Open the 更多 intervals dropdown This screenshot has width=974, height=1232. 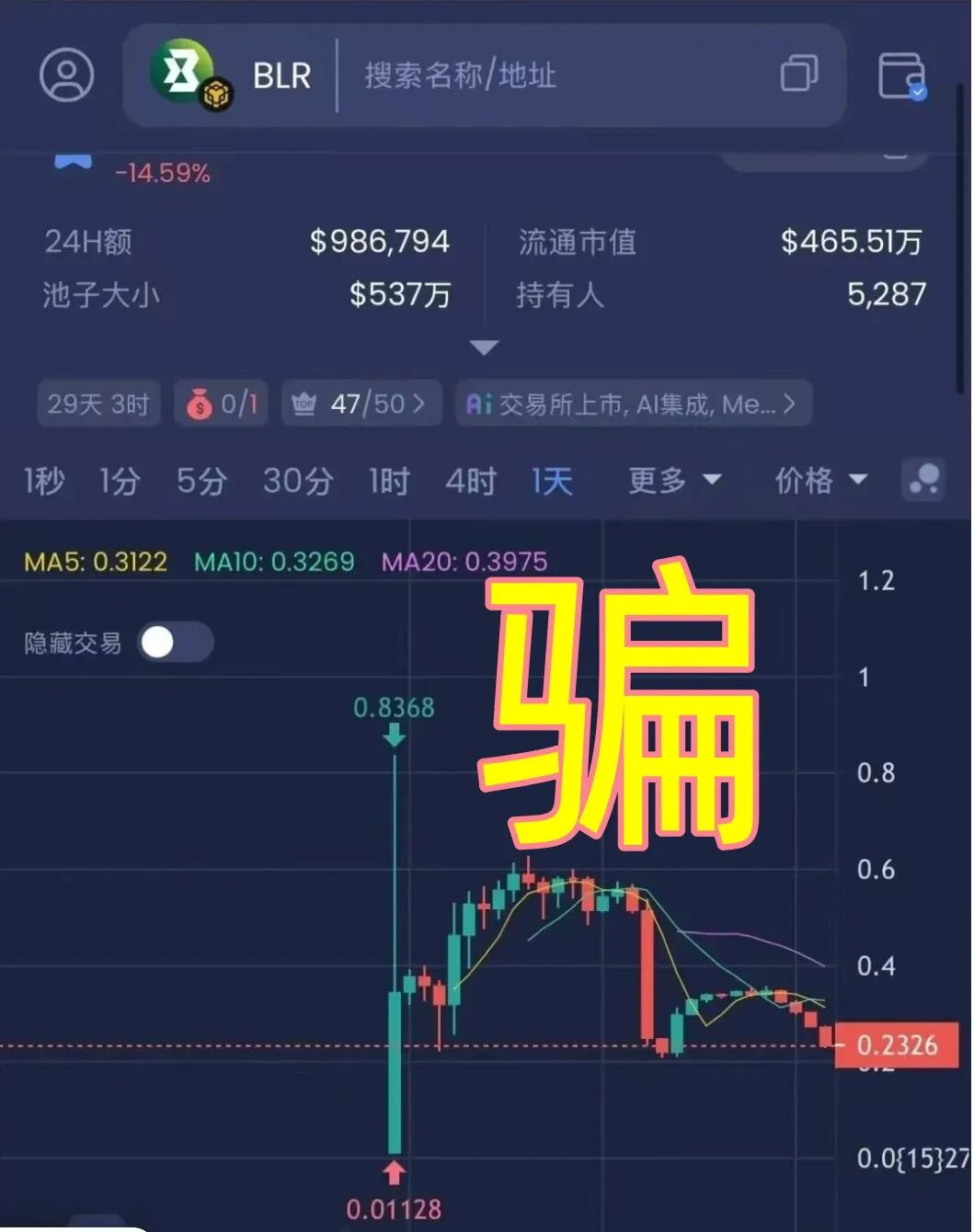click(674, 480)
